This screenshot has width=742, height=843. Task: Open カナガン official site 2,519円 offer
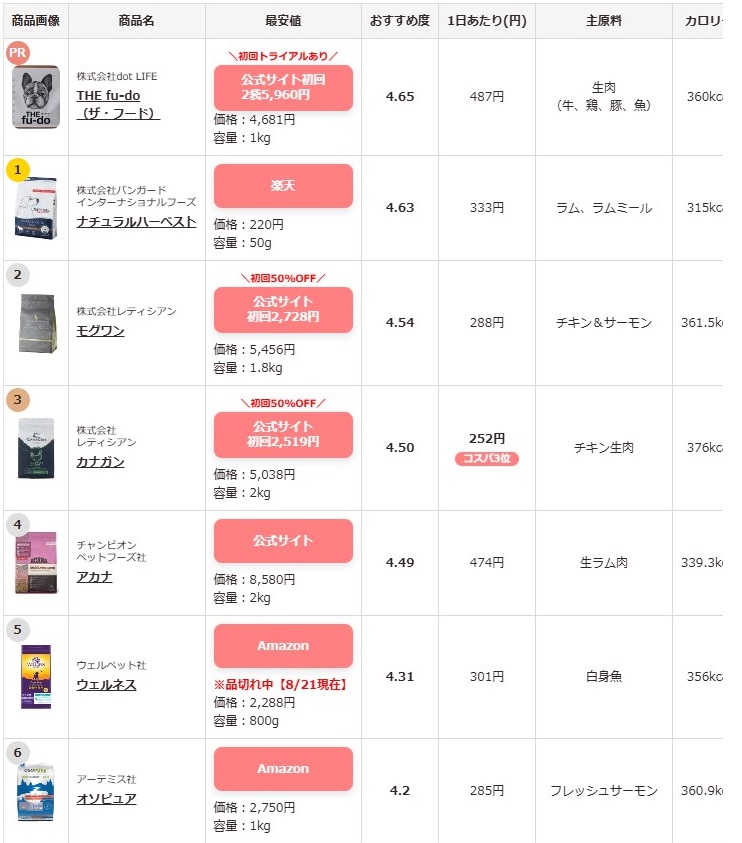tap(283, 434)
